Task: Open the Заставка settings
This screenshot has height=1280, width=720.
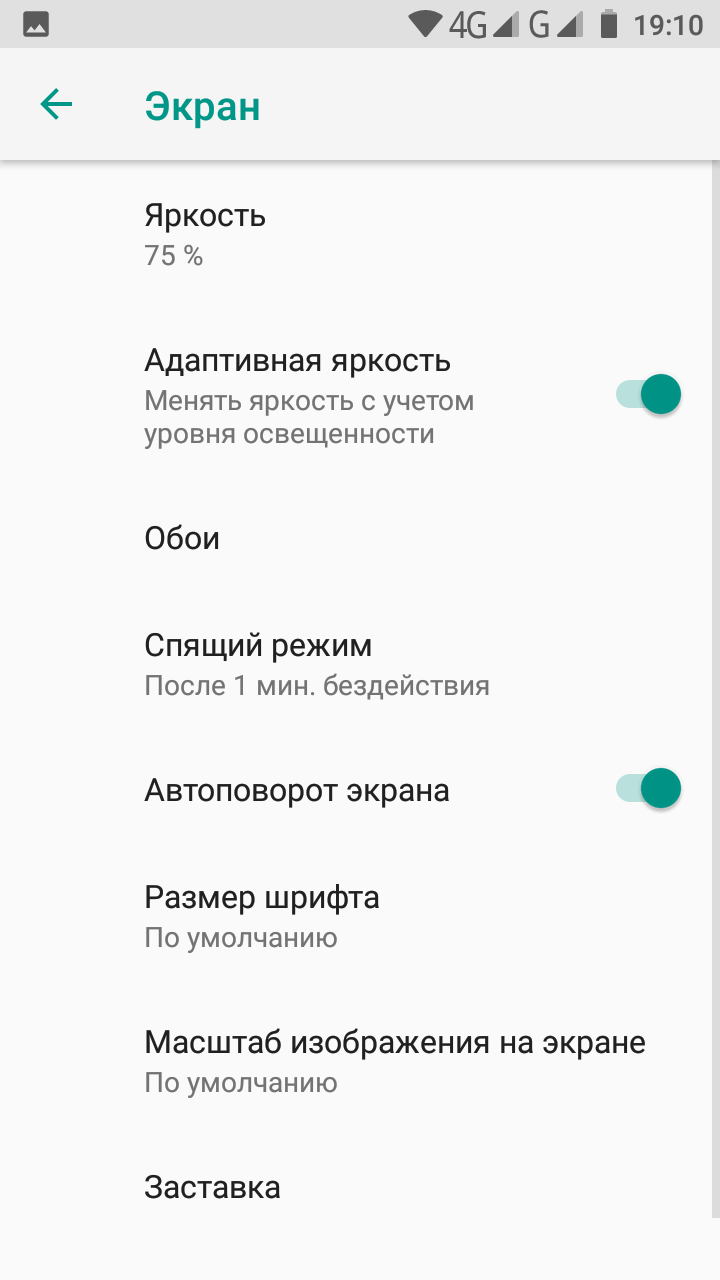Action: [x=360, y=1187]
